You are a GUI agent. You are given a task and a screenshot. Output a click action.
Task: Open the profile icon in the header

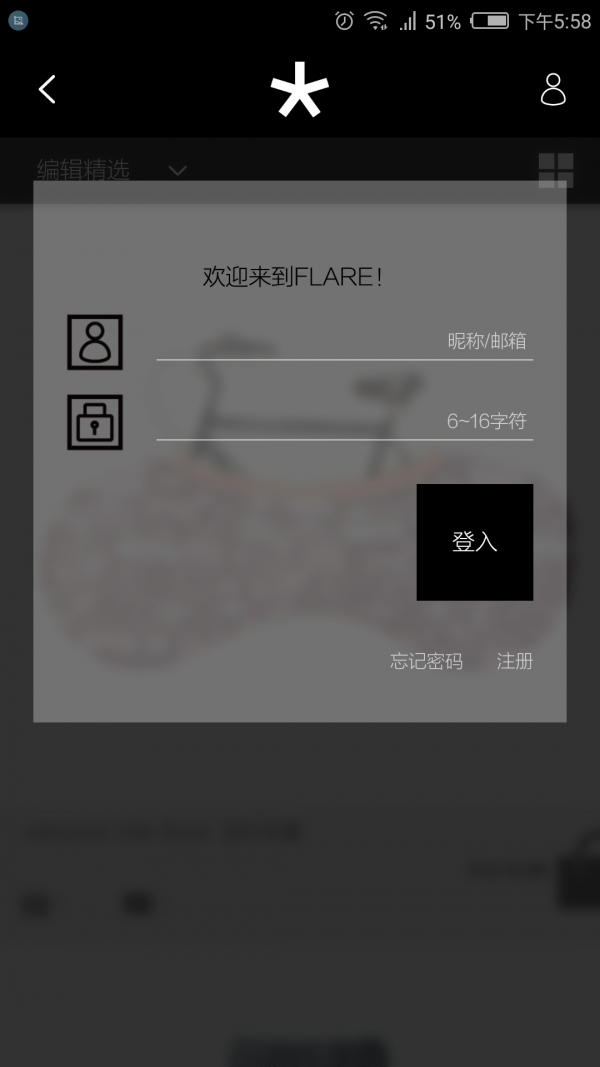click(552, 89)
